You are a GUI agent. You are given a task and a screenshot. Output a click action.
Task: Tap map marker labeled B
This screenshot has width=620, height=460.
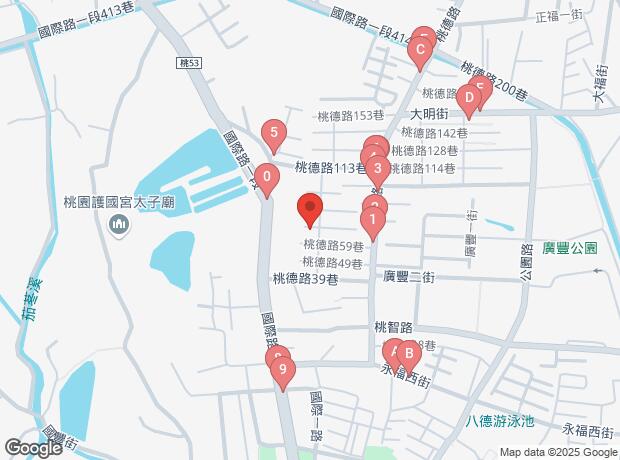408,353
